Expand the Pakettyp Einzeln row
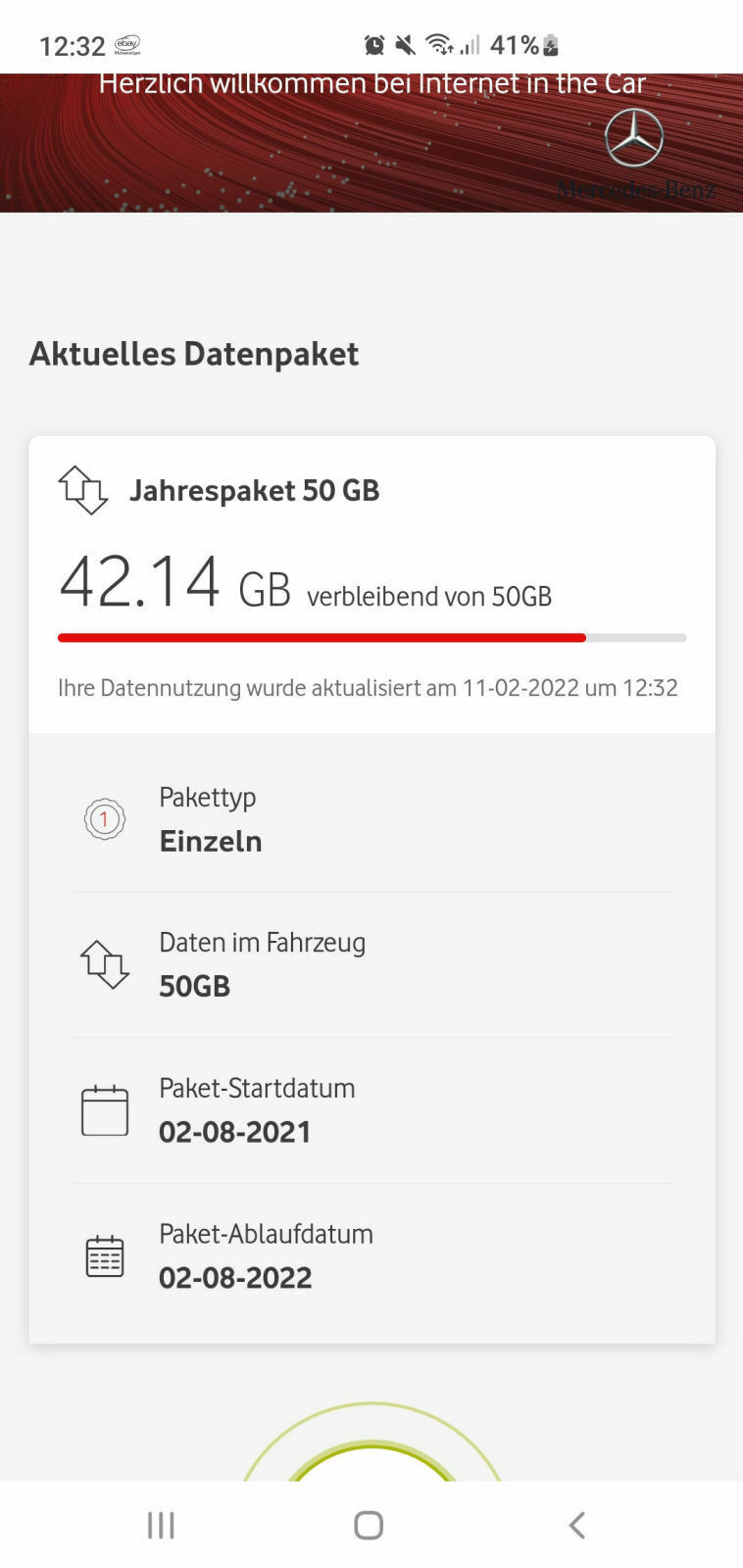This screenshot has height=1568, width=743. pos(371,819)
